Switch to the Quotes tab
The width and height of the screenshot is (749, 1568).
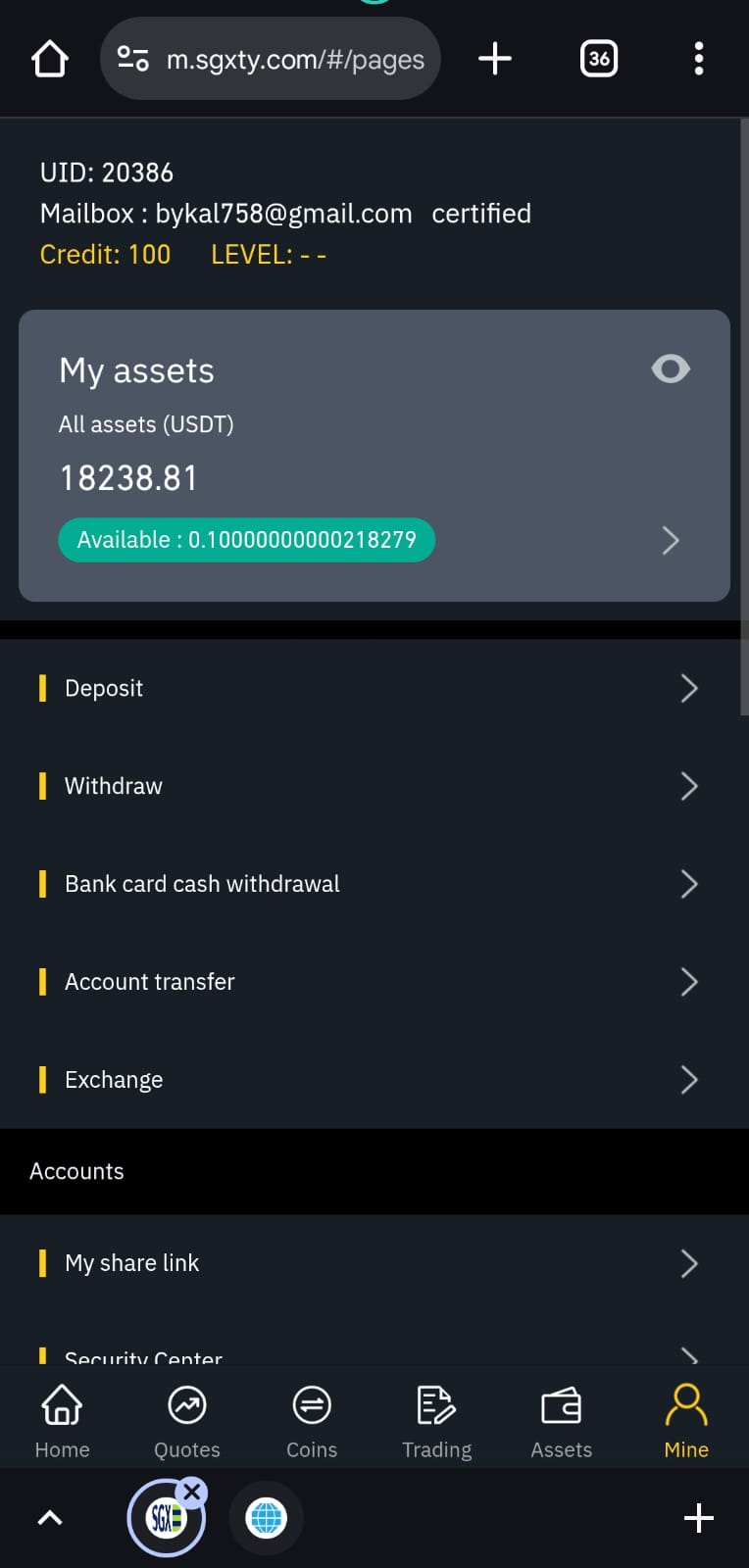[187, 1421]
